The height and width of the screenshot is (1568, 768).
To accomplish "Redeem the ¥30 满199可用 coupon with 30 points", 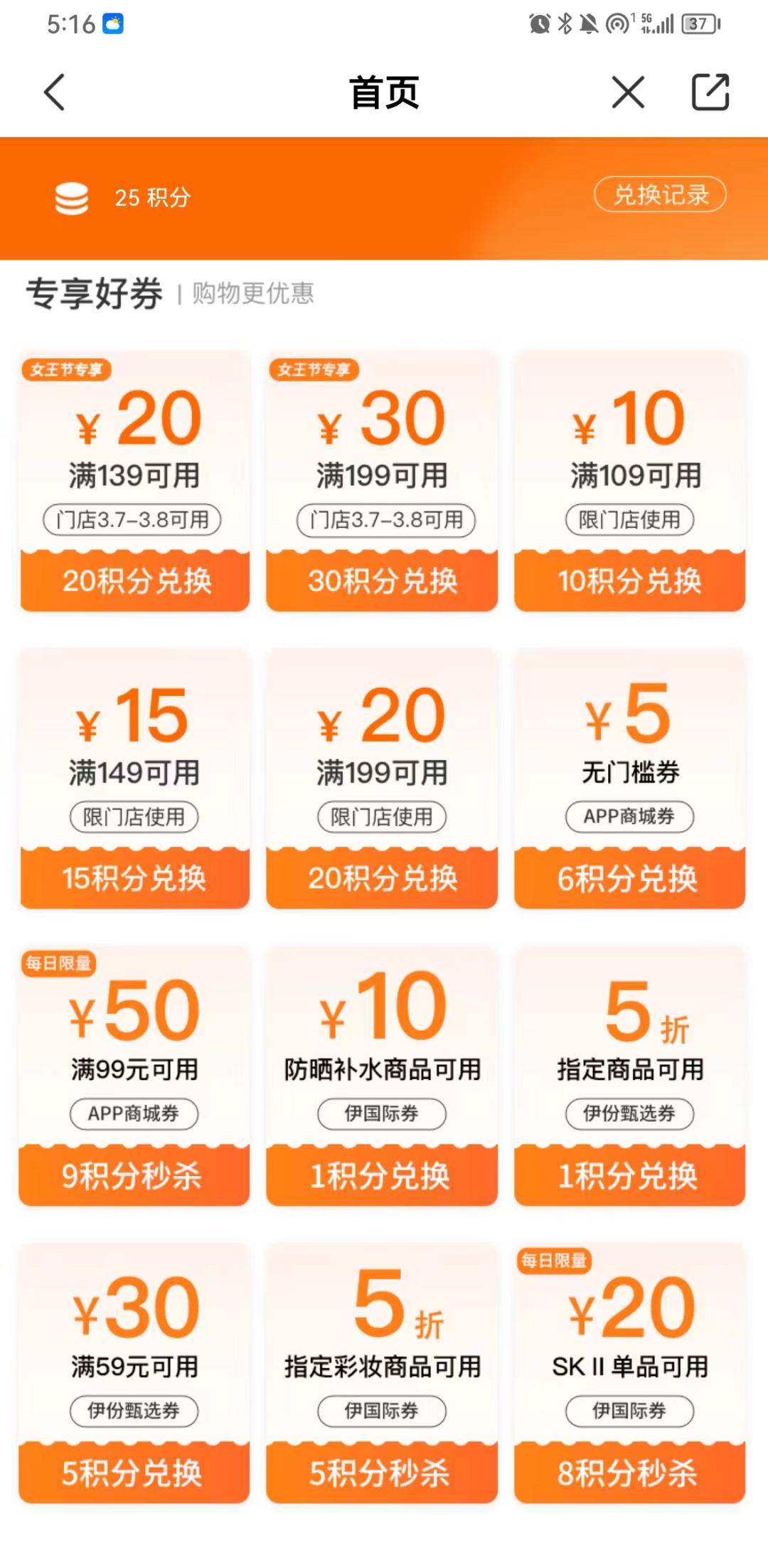I will (x=381, y=581).
